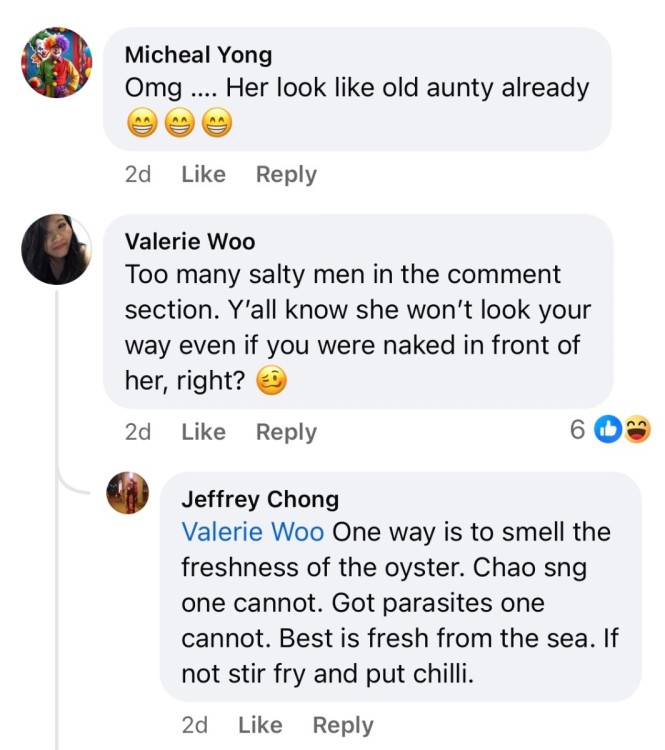The image size is (665, 750).
Task: Open Micheal Yong's profile from his name
Action: (198, 54)
